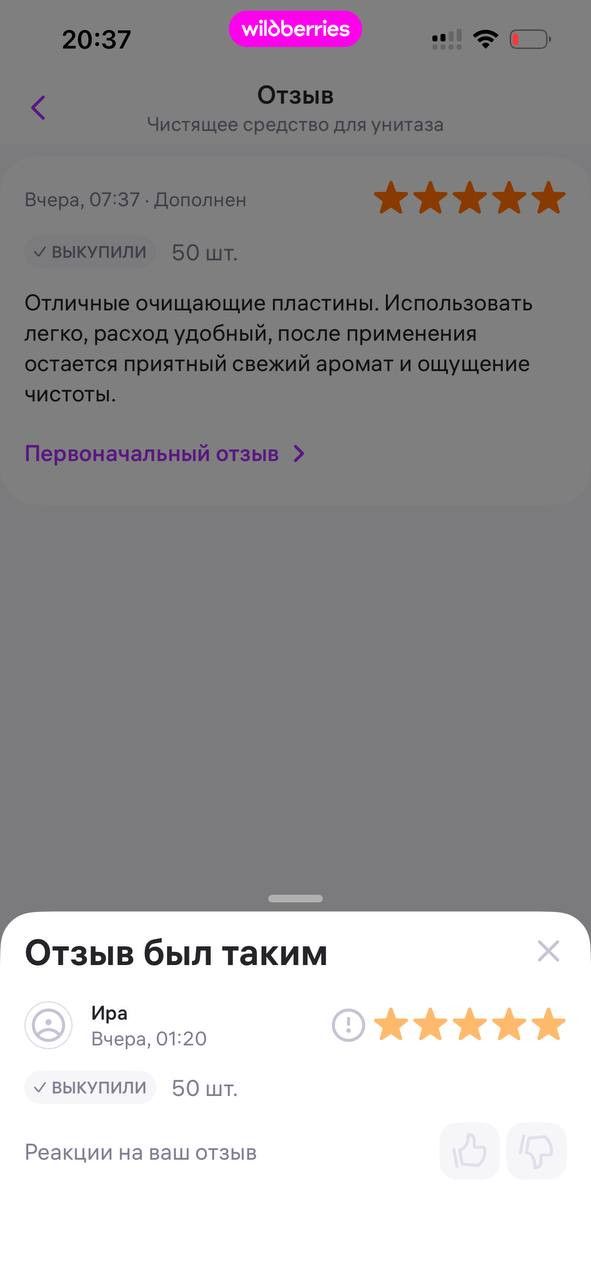The image size is (591, 1280).
Task: Open the "Первоначальный отзыв" link
Action: coord(165,454)
